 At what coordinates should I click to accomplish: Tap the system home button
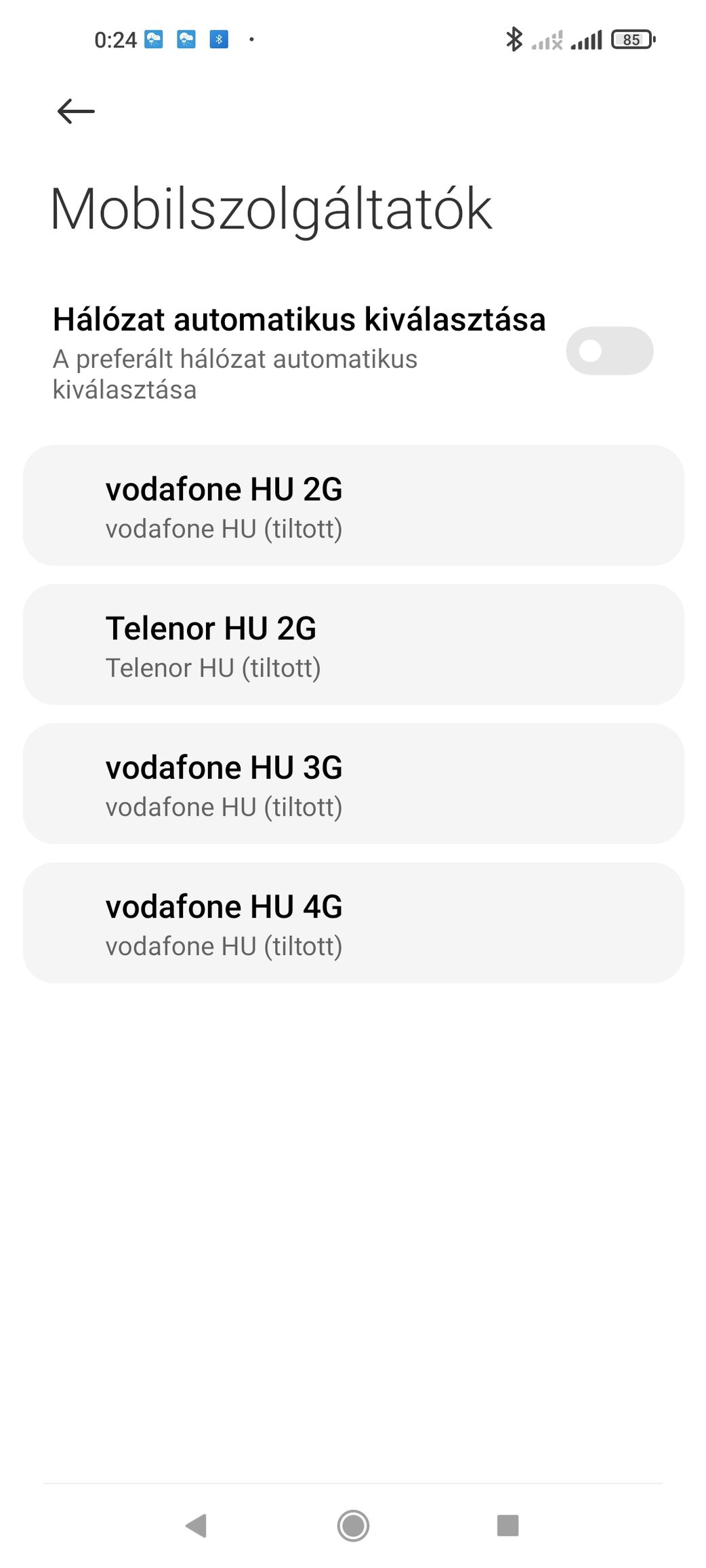pos(353,1525)
